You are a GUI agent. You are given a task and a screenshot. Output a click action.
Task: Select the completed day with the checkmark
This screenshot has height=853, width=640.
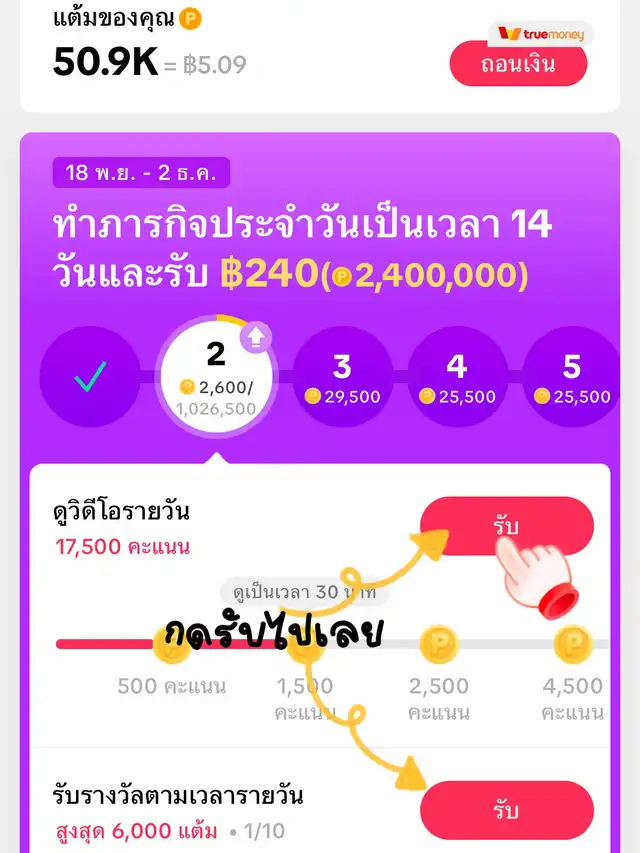90,377
